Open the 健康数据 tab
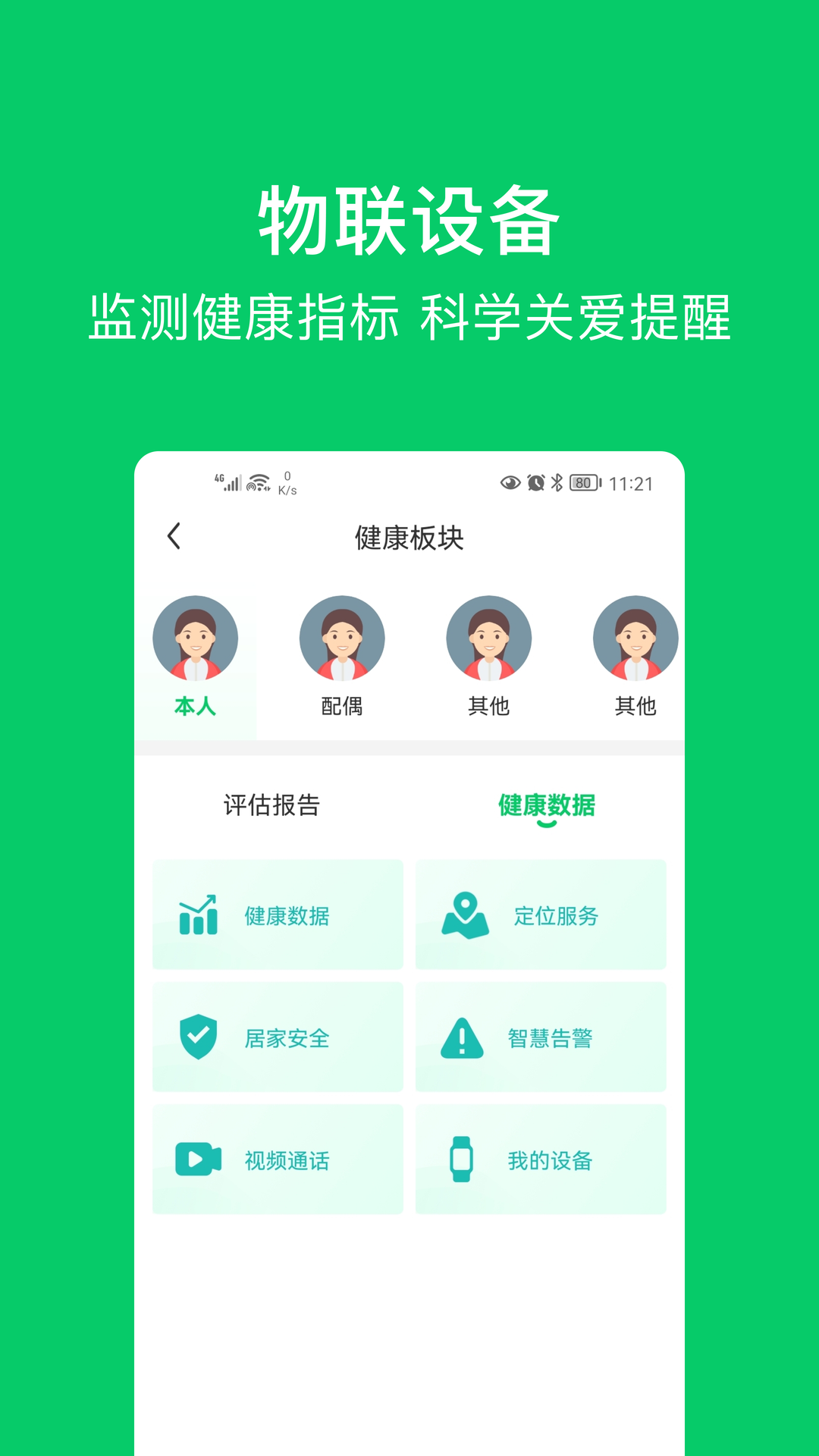This screenshot has height=1456, width=819. click(x=548, y=808)
